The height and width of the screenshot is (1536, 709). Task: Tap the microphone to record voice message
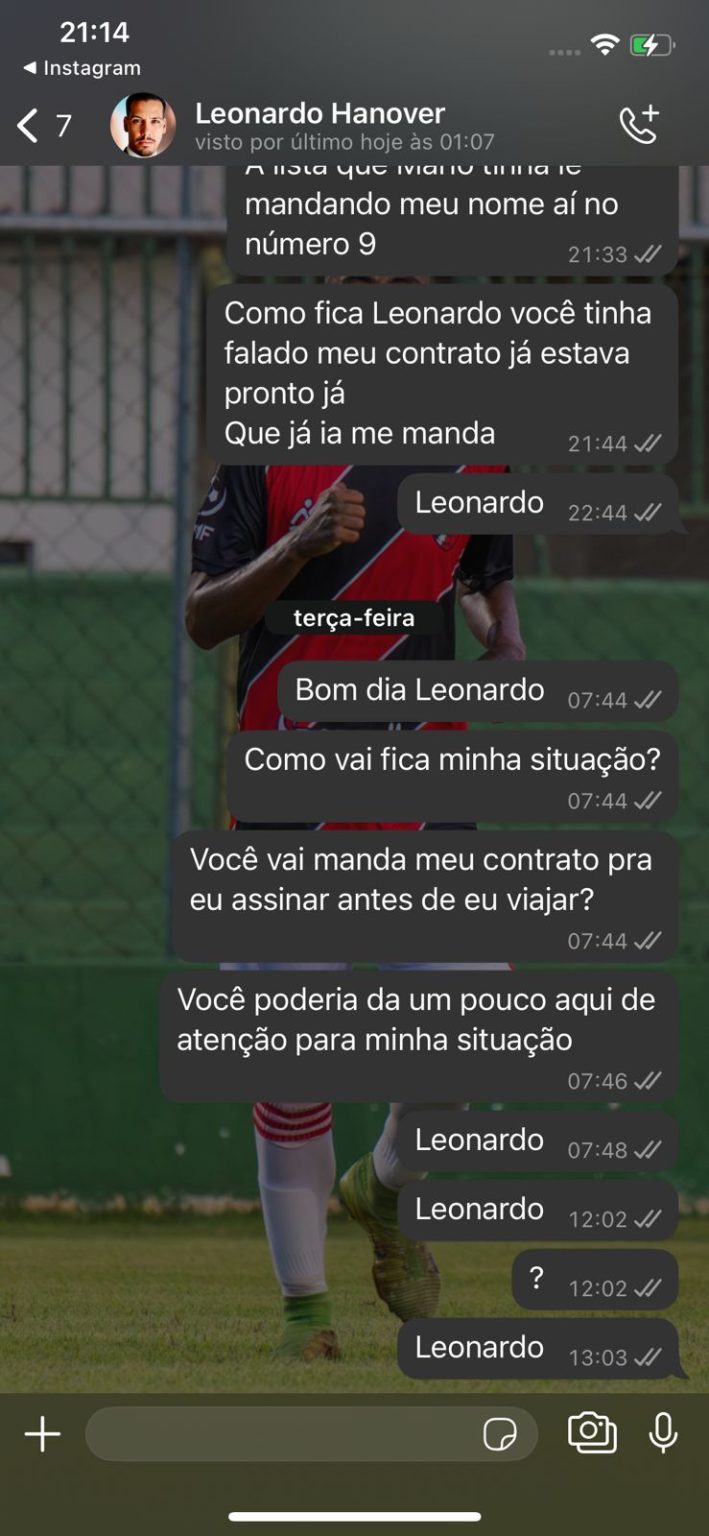pyautogui.click(x=662, y=1433)
